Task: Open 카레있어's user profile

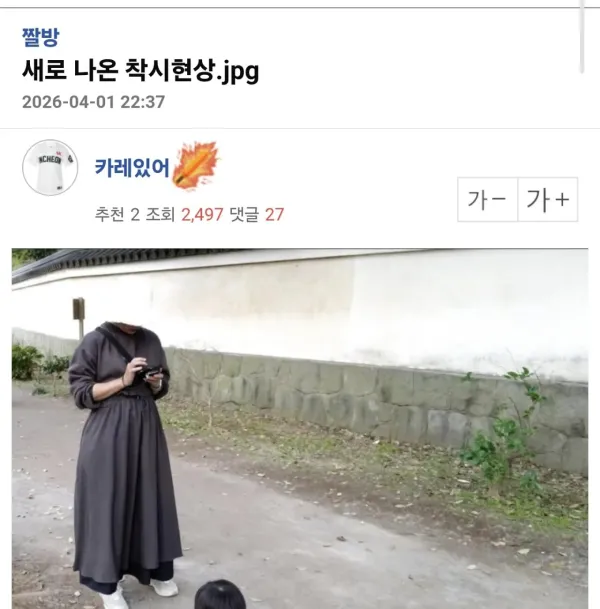Action: [132, 167]
